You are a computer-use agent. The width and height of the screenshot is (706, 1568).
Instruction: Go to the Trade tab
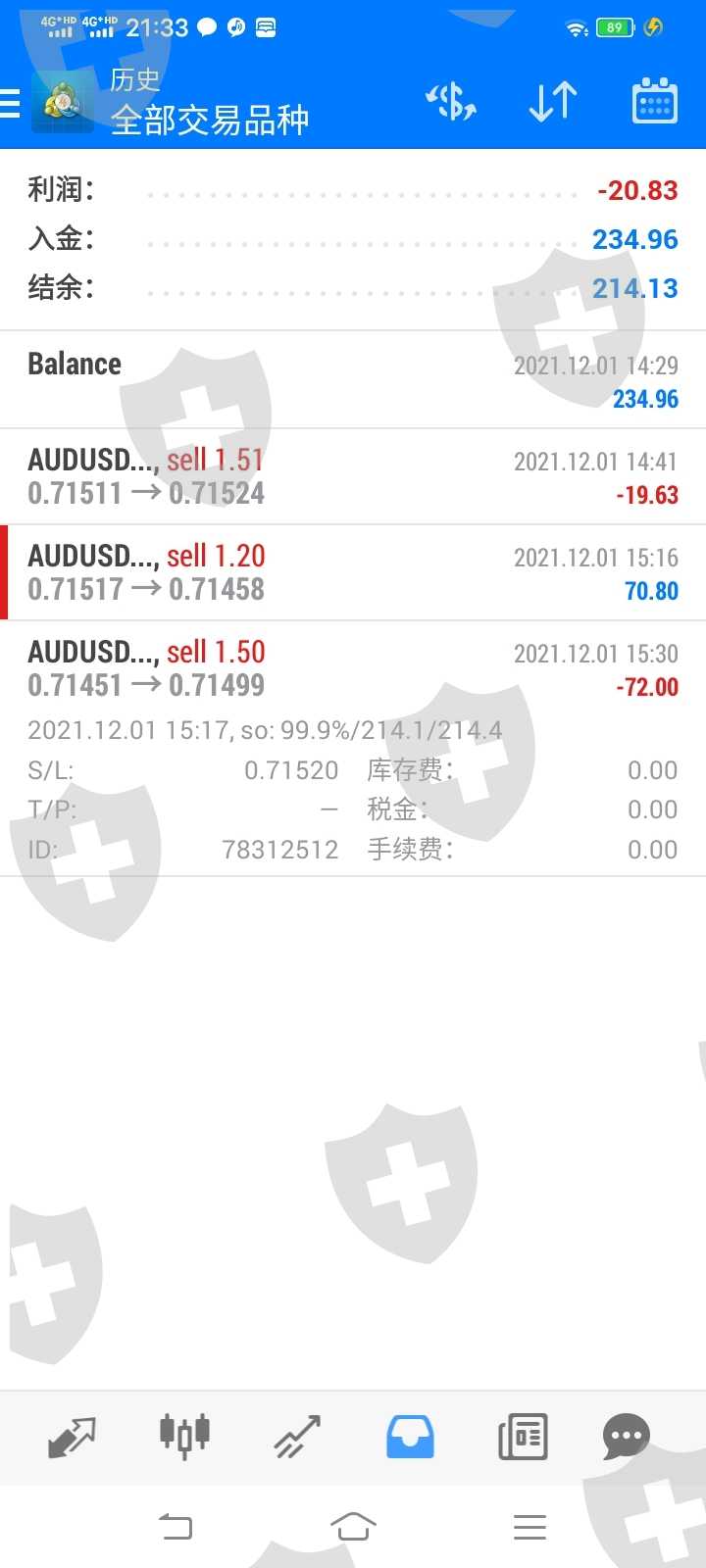coord(297,1437)
